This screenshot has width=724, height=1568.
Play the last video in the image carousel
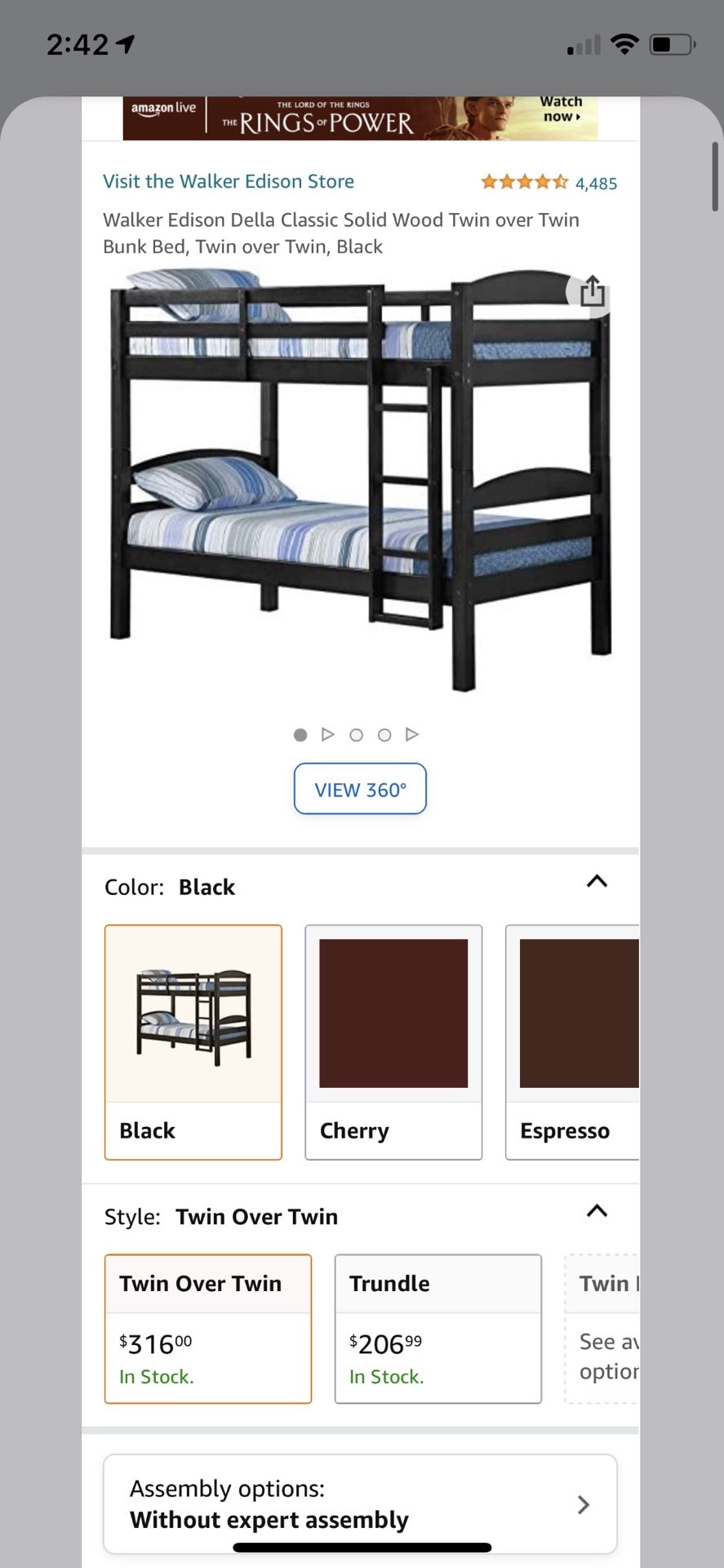[x=413, y=734]
